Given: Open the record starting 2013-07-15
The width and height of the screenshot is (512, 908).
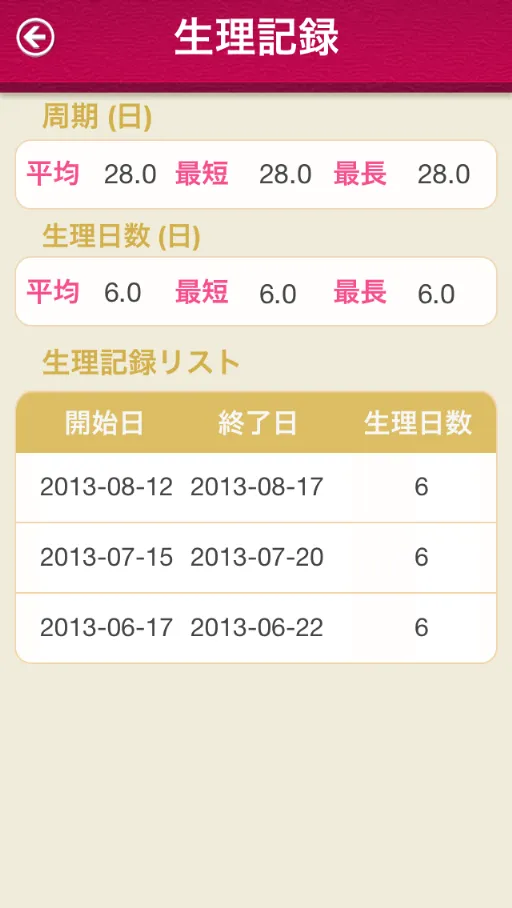Looking at the screenshot, I should (256, 558).
